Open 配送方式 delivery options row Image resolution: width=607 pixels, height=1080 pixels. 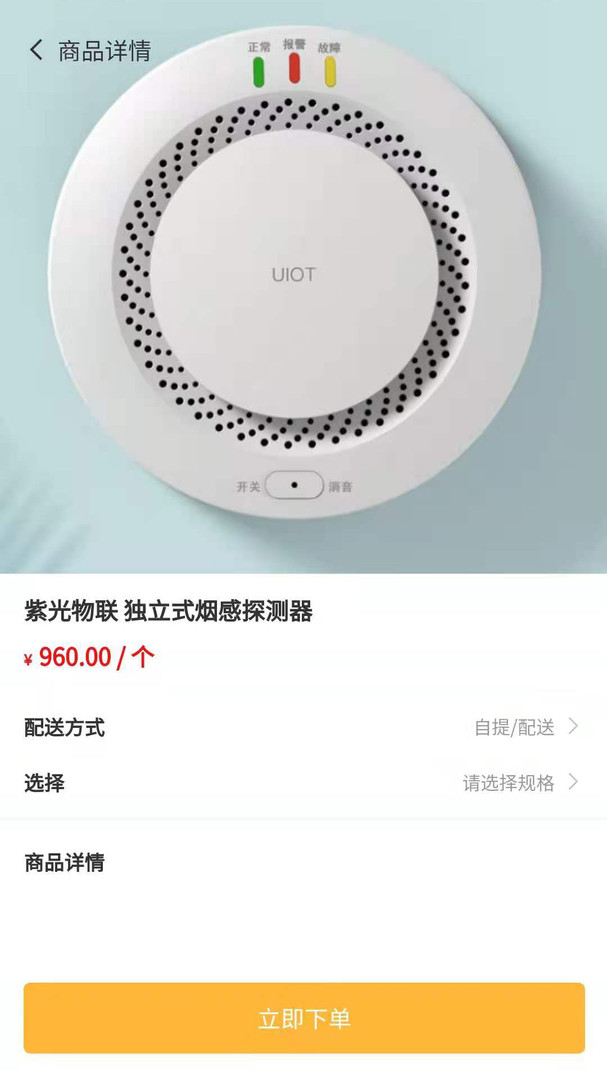click(x=303, y=727)
